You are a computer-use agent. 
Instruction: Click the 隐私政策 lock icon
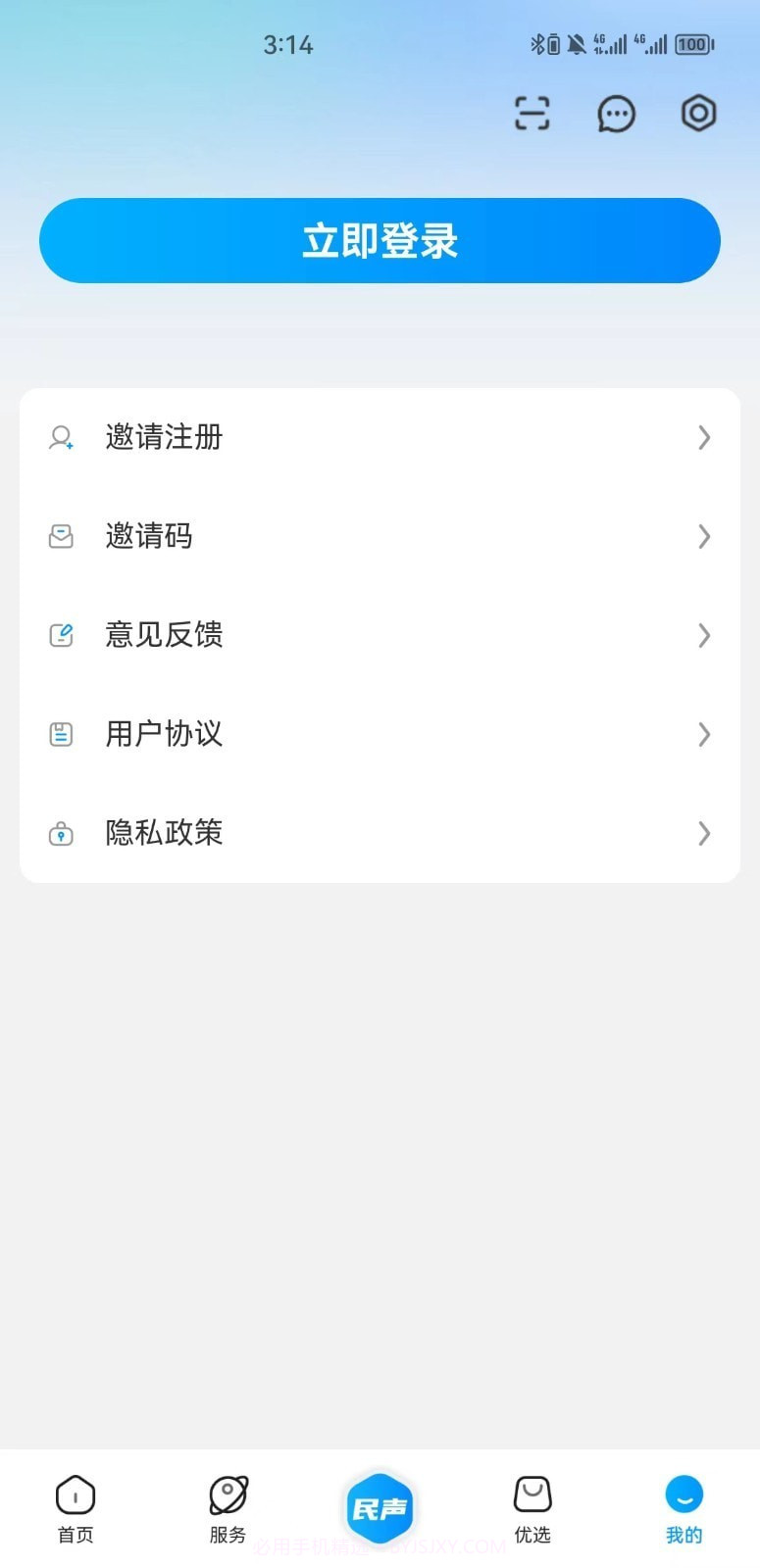61,833
